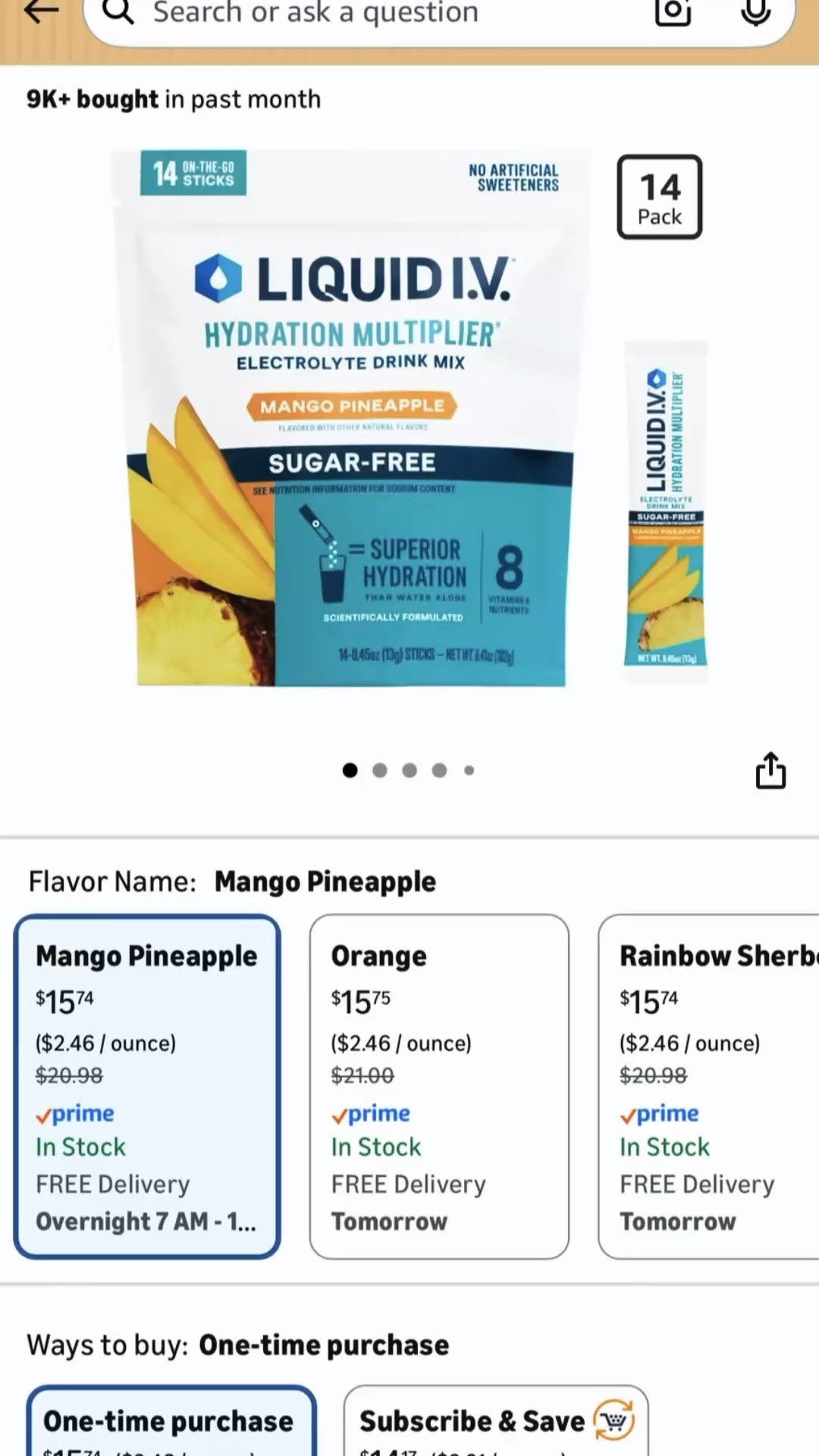Start voice search with the microphone
The height and width of the screenshot is (1456, 819).
point(755,12)
